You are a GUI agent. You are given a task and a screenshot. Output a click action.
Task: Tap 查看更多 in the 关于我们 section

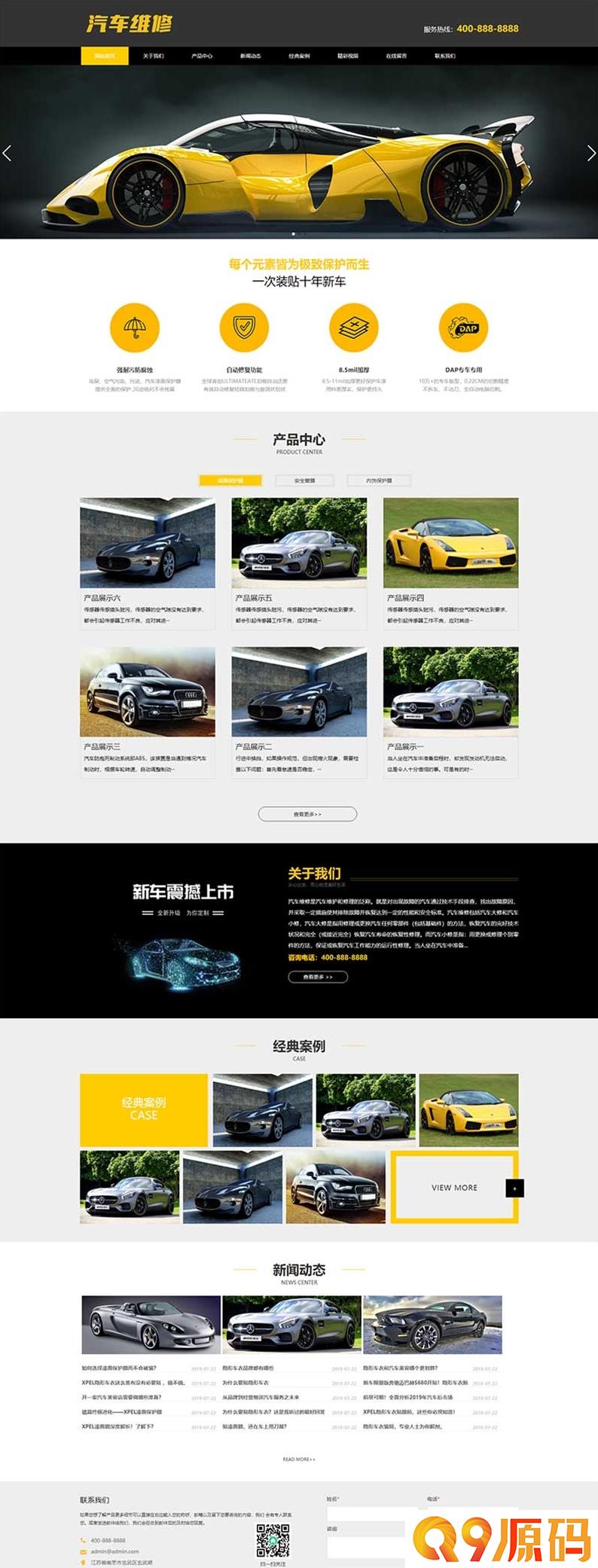[x=318, y=977]
